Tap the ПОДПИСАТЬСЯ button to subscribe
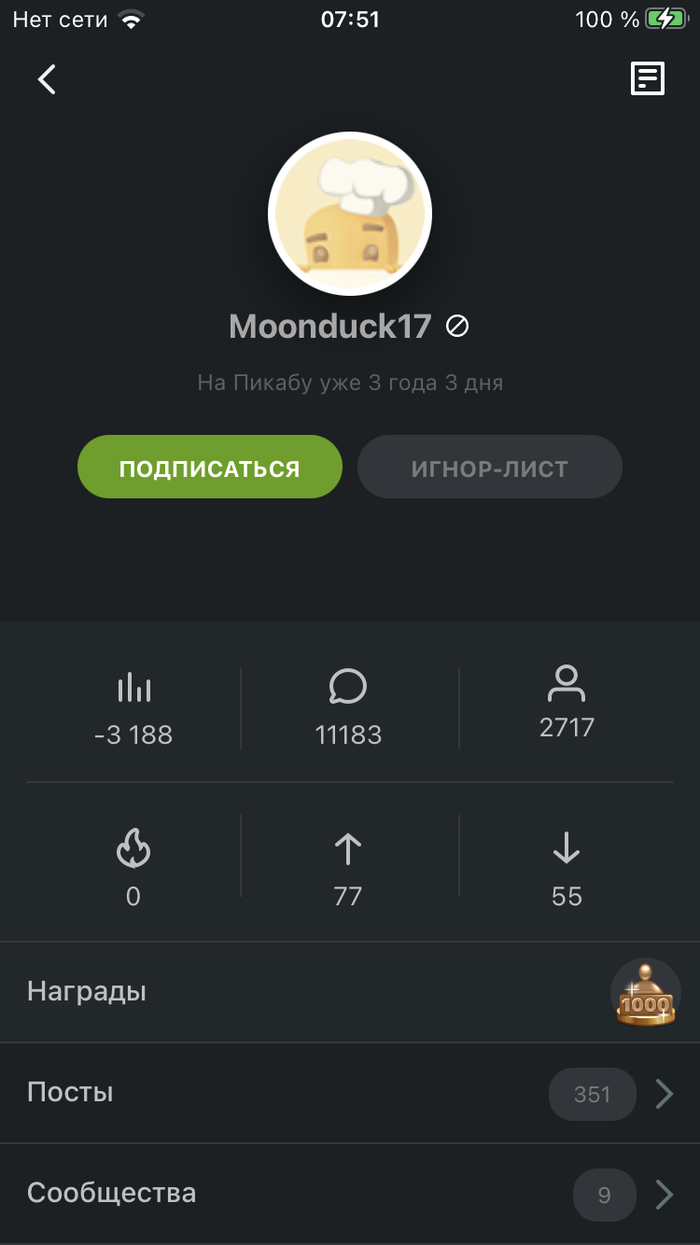This screenshot has height=1245, width=700. (x=210, y=467)
